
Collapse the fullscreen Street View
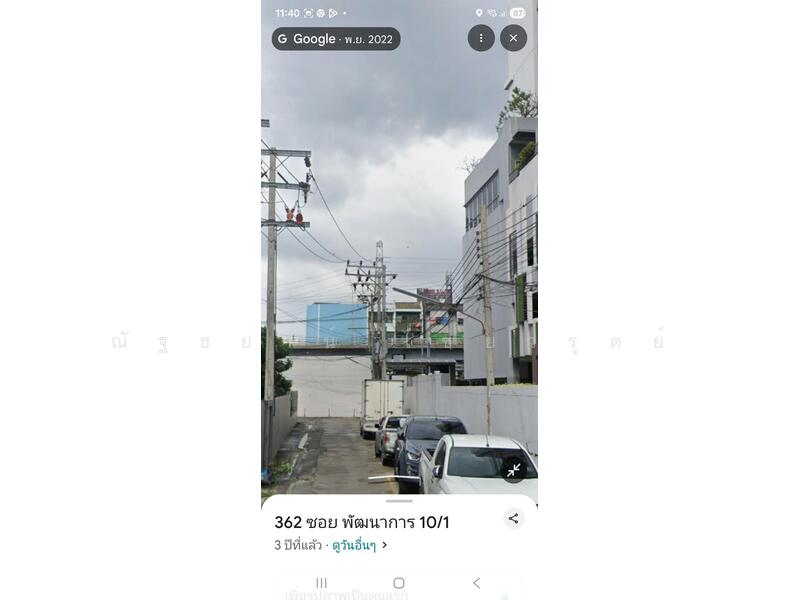tap(513, 470)
